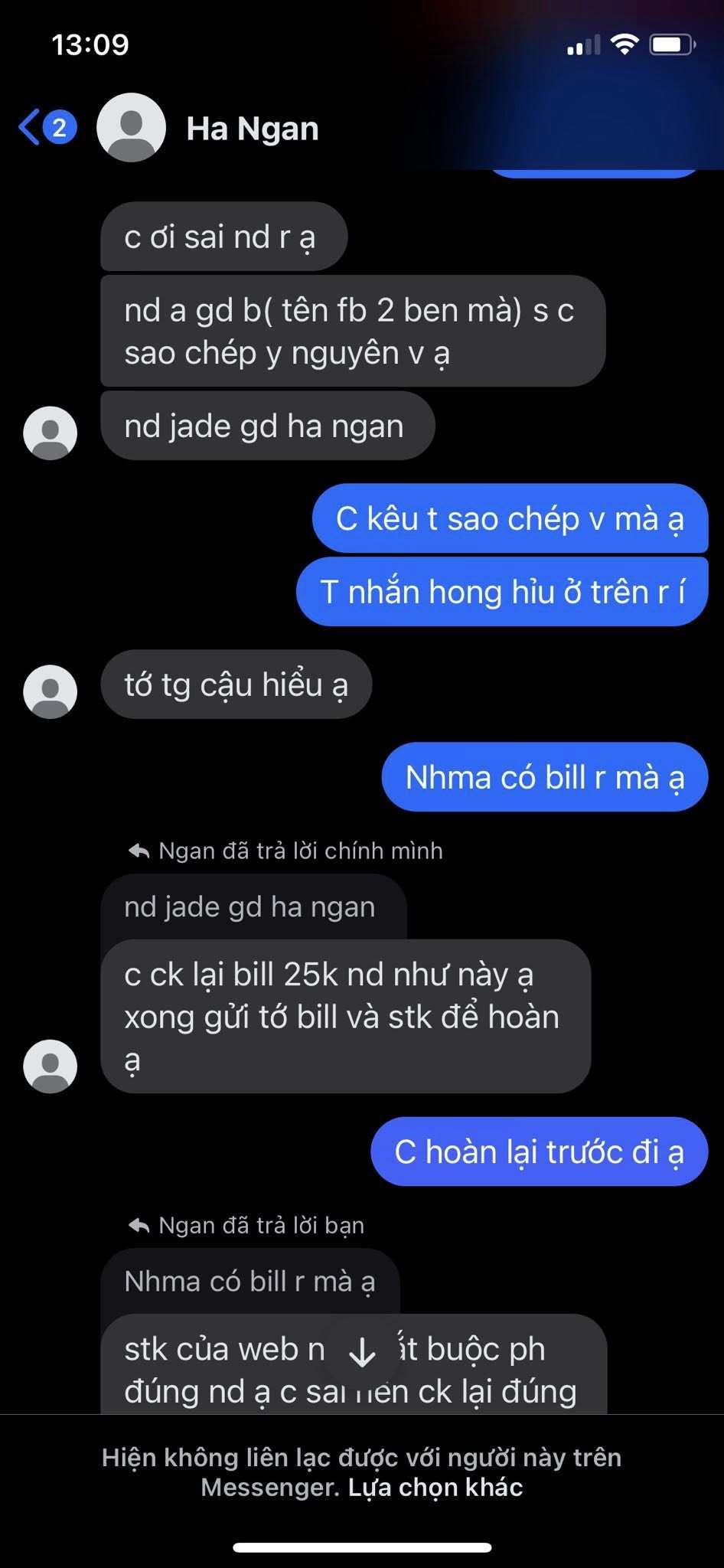The width and height of the screenshot is (724, 1568).
Task: Open quoted reply 'Nhma có bill r mà ạ'
Action: click(250, 1281)
